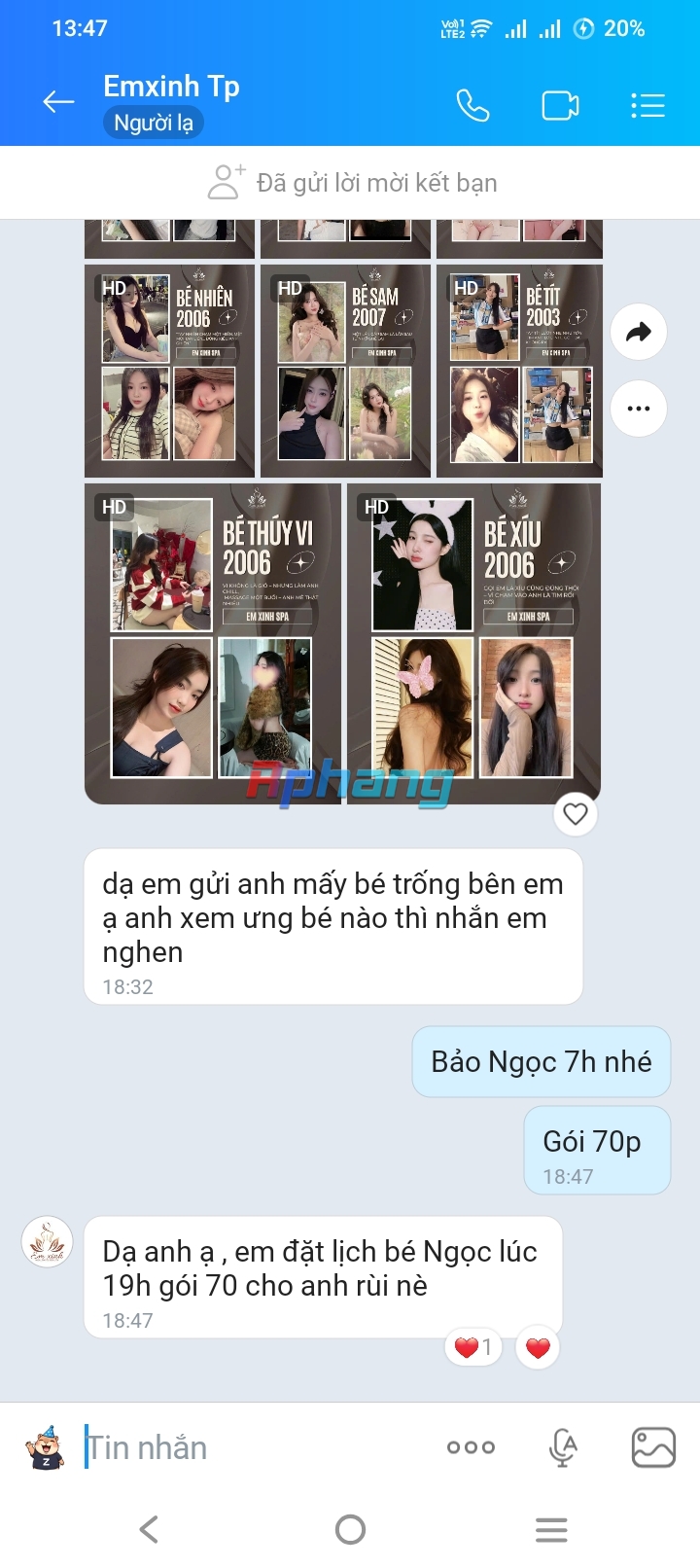Open the Bé Tít 2003 image
The height and width of the screenshot is (1568, 700).
pyautogui.click(x=519, y=371)
